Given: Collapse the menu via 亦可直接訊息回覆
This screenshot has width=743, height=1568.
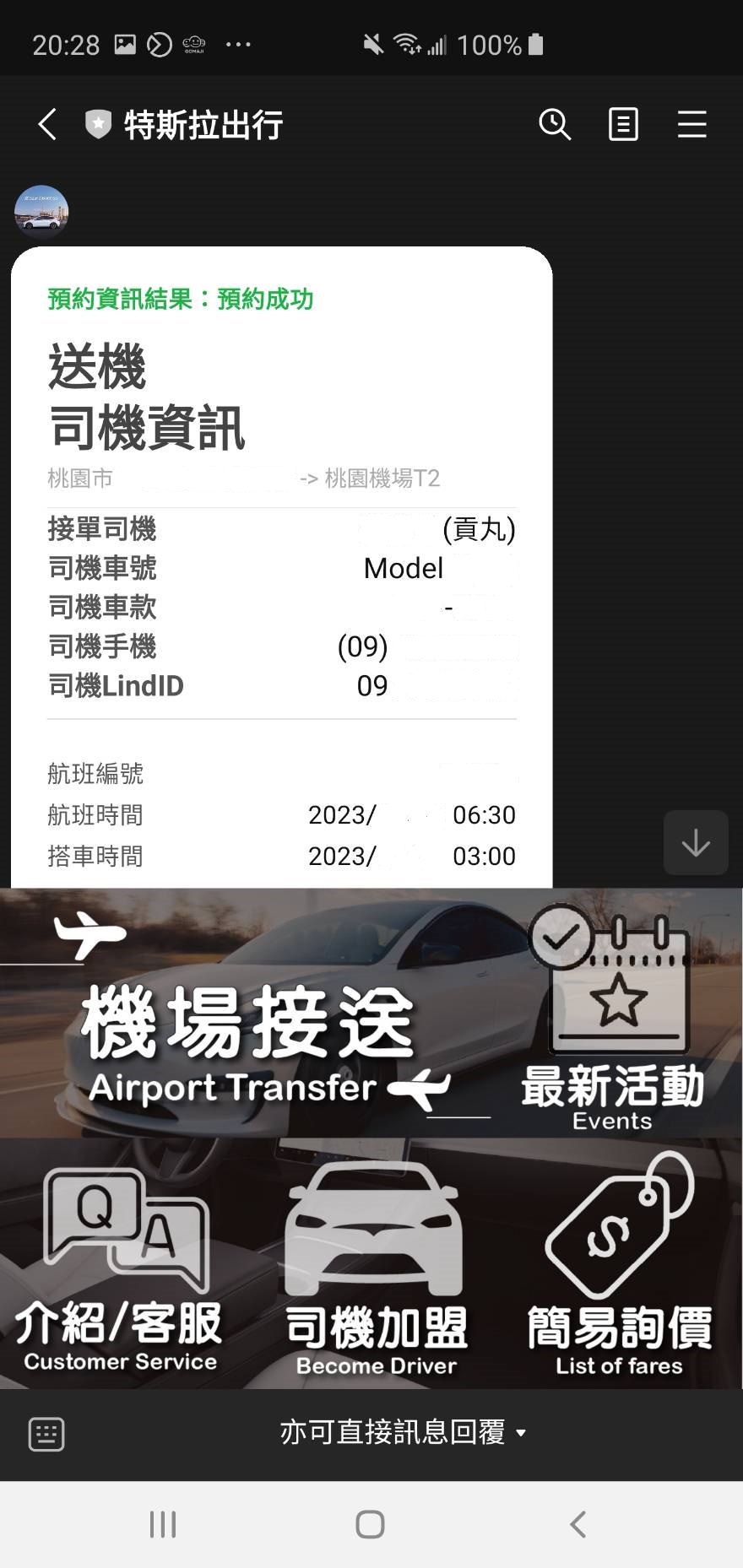Looking at the screenshot, I should click(403, 1432).
